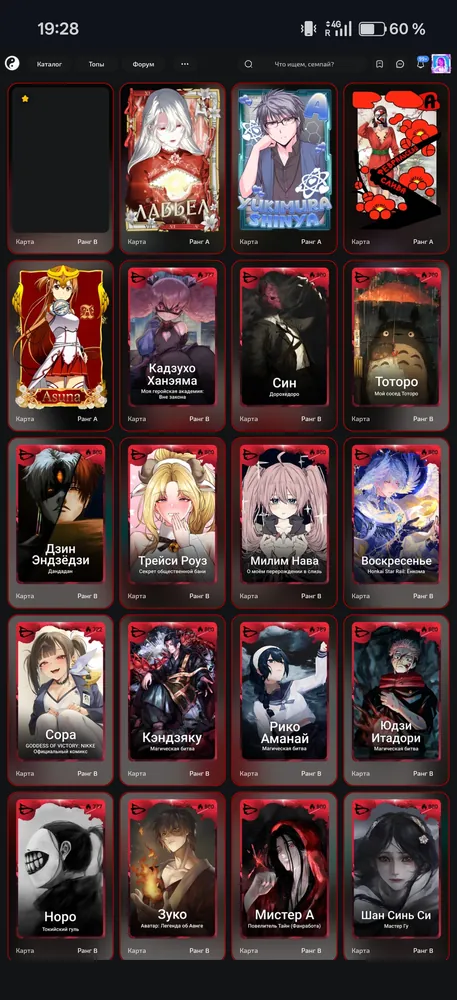Switch to the Топы section

[x=96, y=64]
